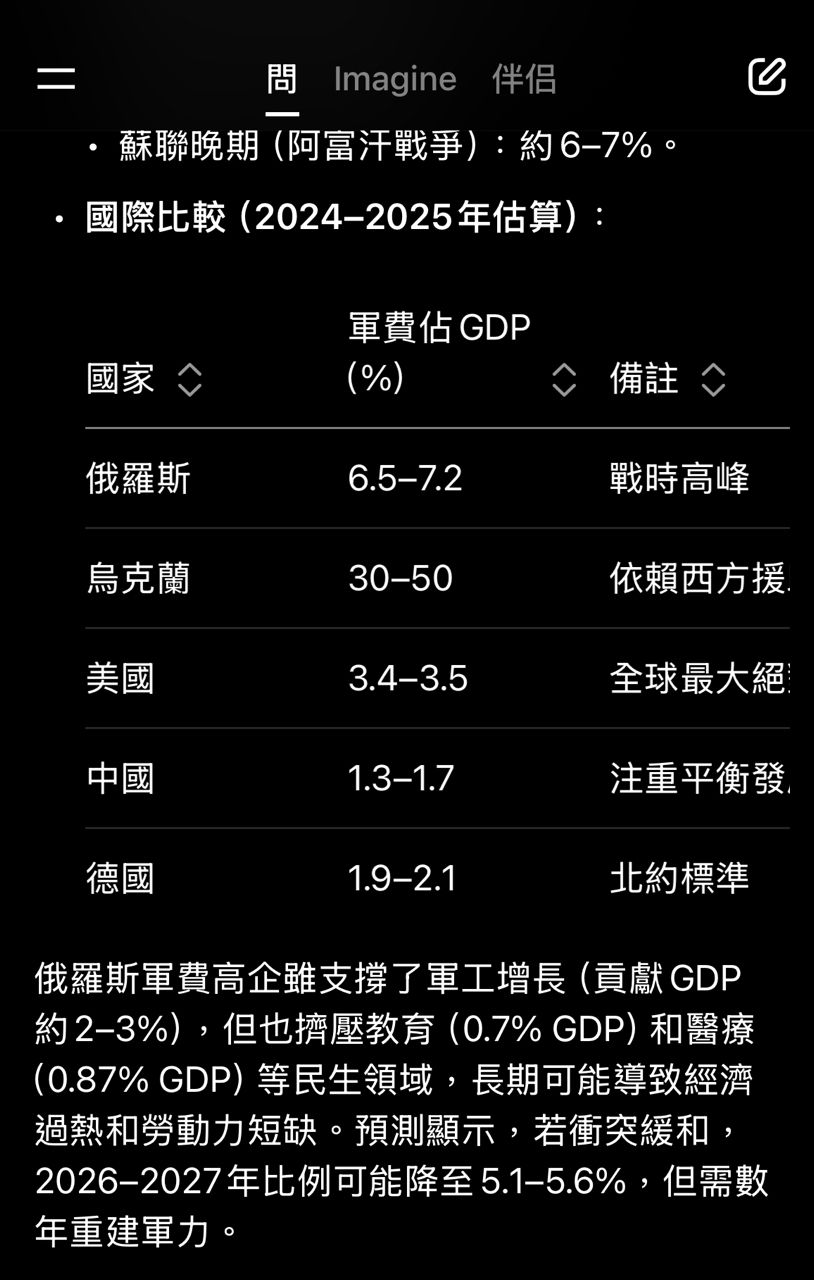Screen dimensions: 814x1280
Task: Start a new chat with compose icon
Action: coord(767,78)
